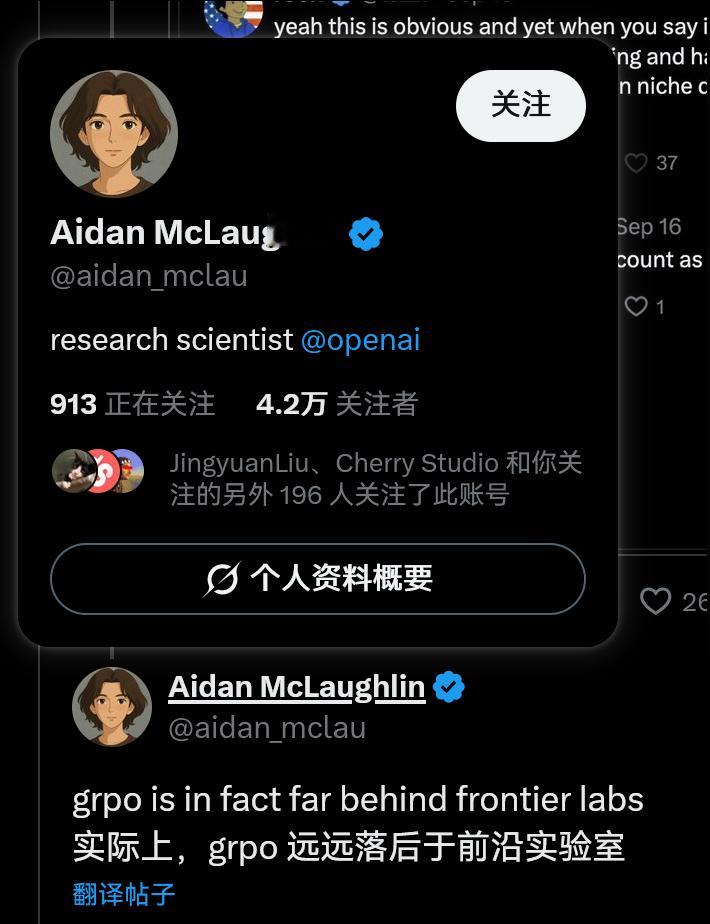Open 个人资料概要 profile summary
The width and height of the screenshot is (710, 924).
tap(317, 578)
